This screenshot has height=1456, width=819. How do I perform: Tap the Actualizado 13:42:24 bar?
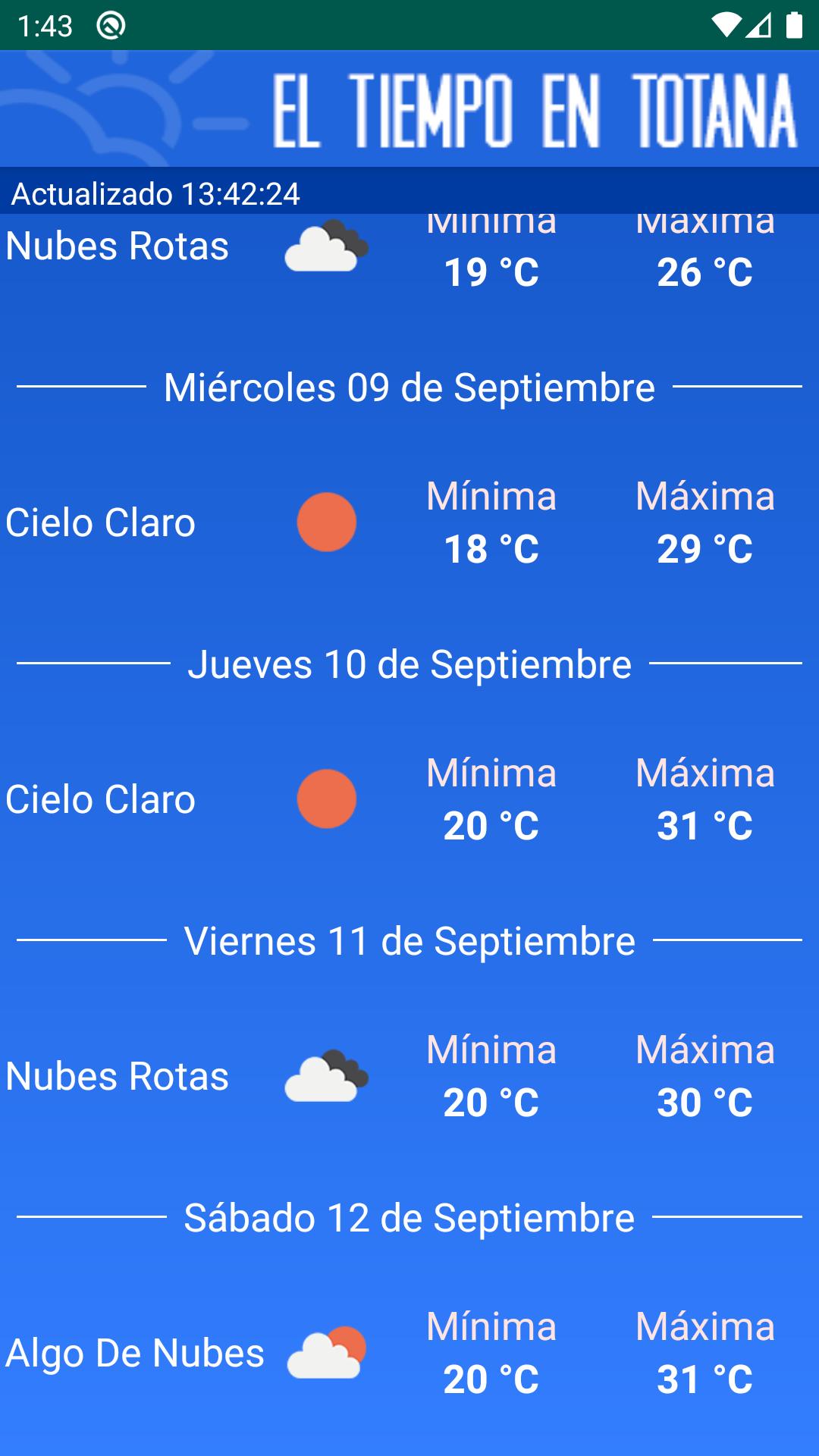click(x=157, y=195)
